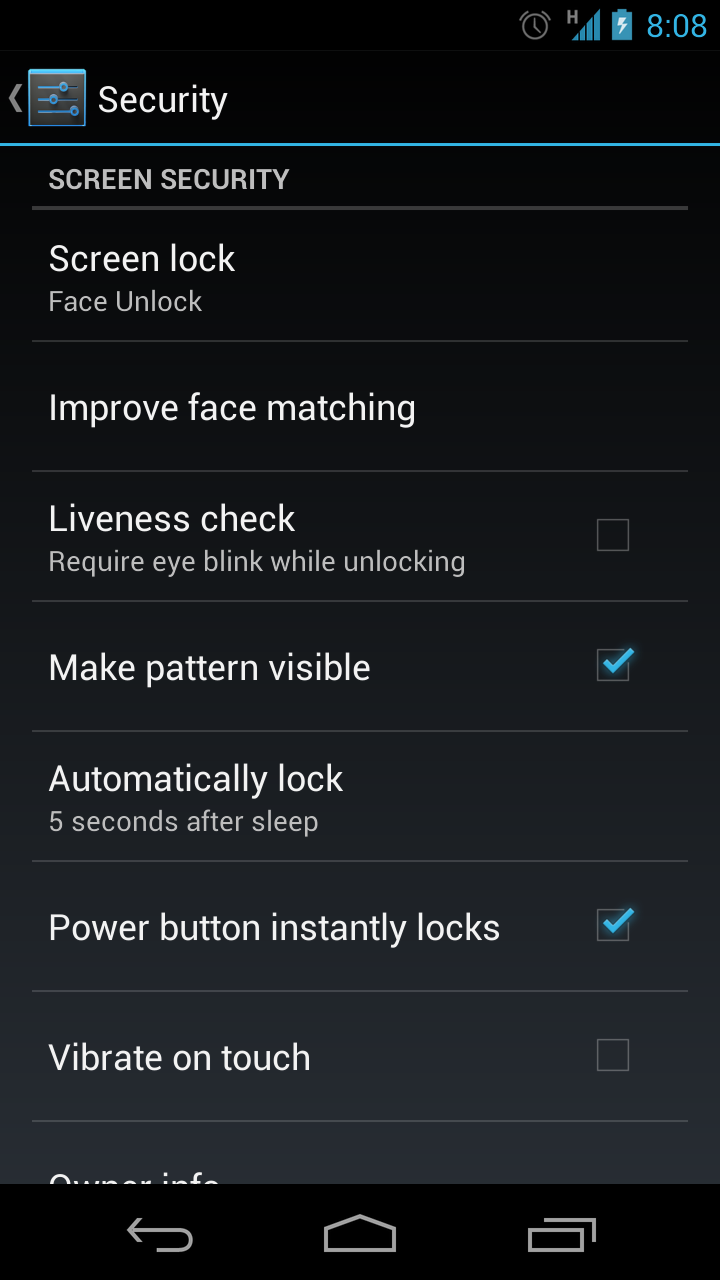Open the recent apps view
This screenshot has height=1280, width=720.
(561, 1235)
